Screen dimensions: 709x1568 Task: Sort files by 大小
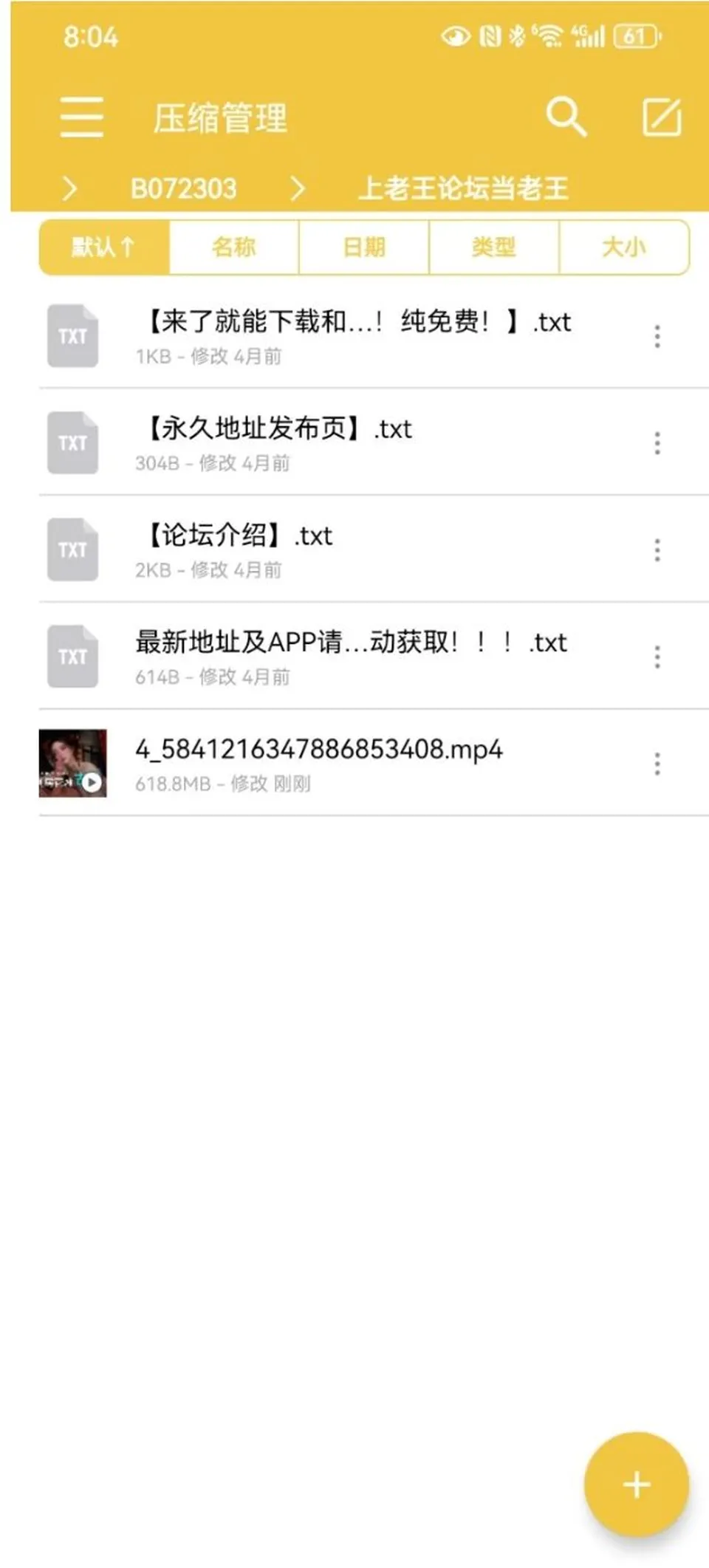point(624,247)
